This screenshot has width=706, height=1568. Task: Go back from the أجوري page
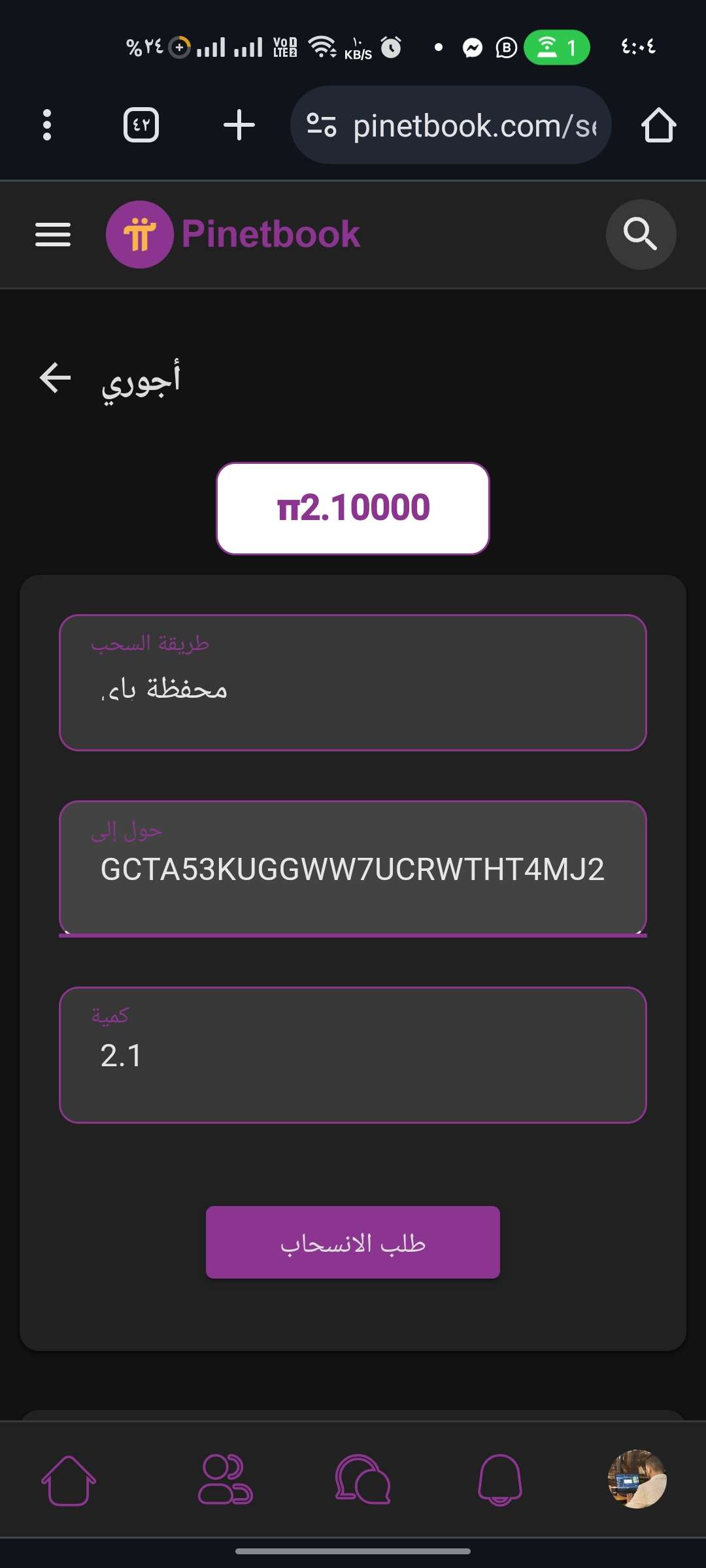tap(56, 378)
